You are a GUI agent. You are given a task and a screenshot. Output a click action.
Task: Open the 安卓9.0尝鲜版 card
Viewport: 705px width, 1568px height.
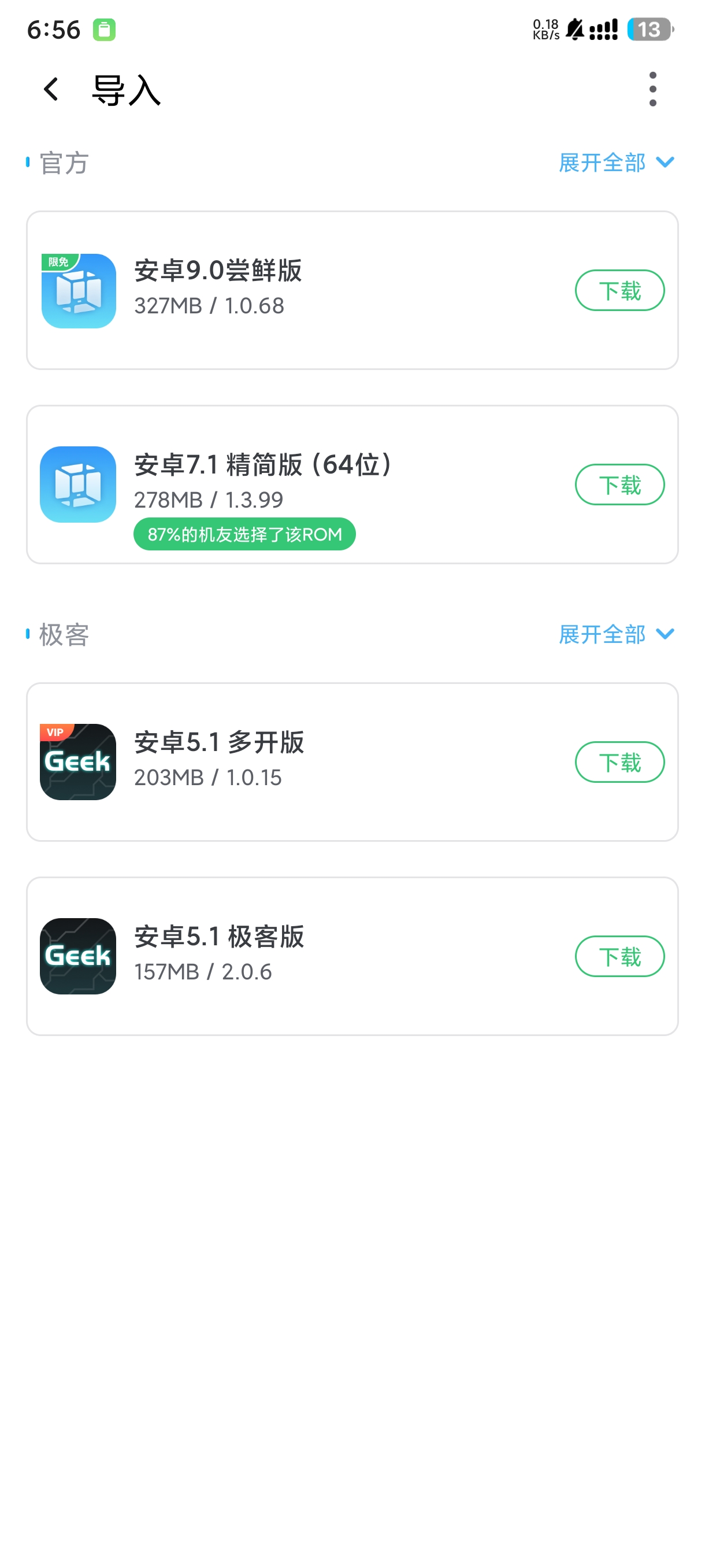click(x=304, y=290)
